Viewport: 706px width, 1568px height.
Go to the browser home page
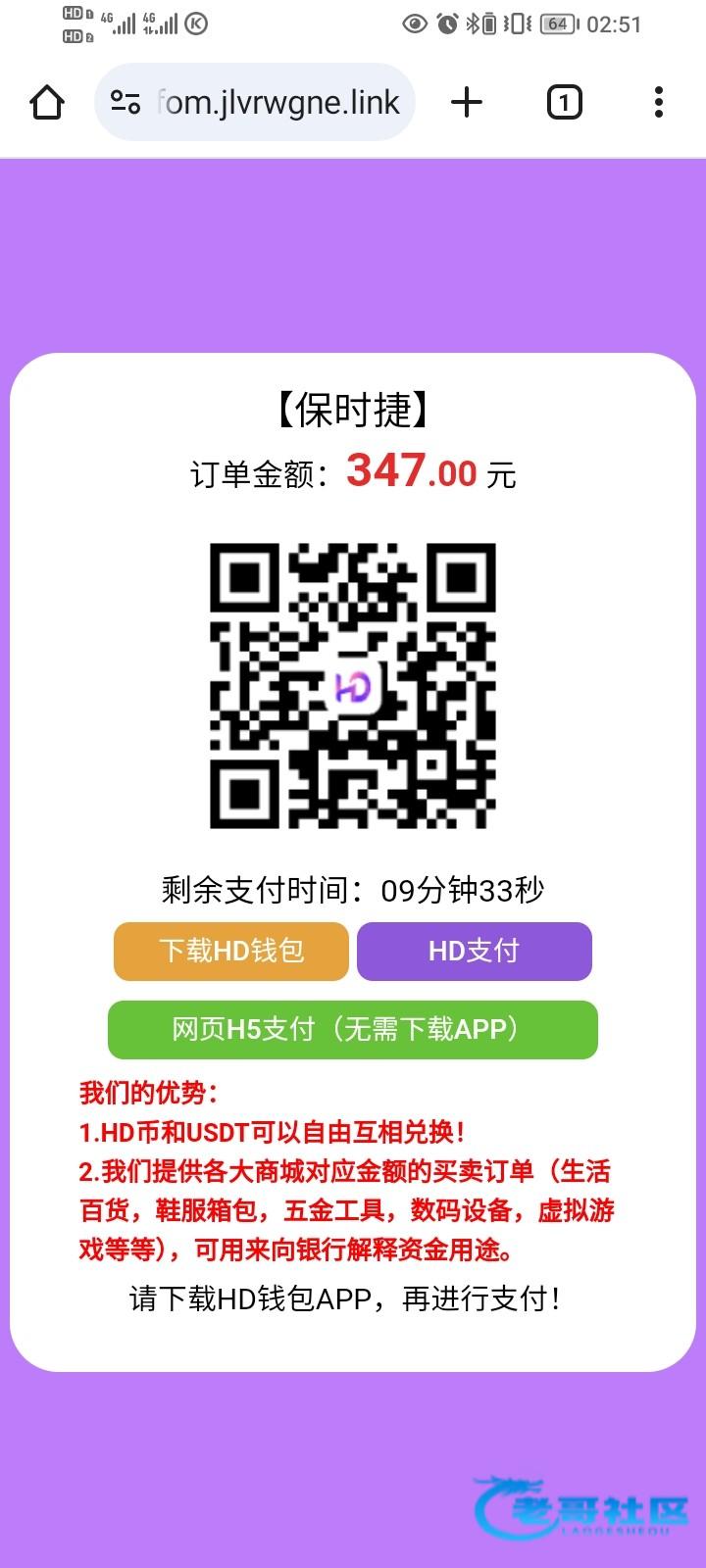click(47, 102)
